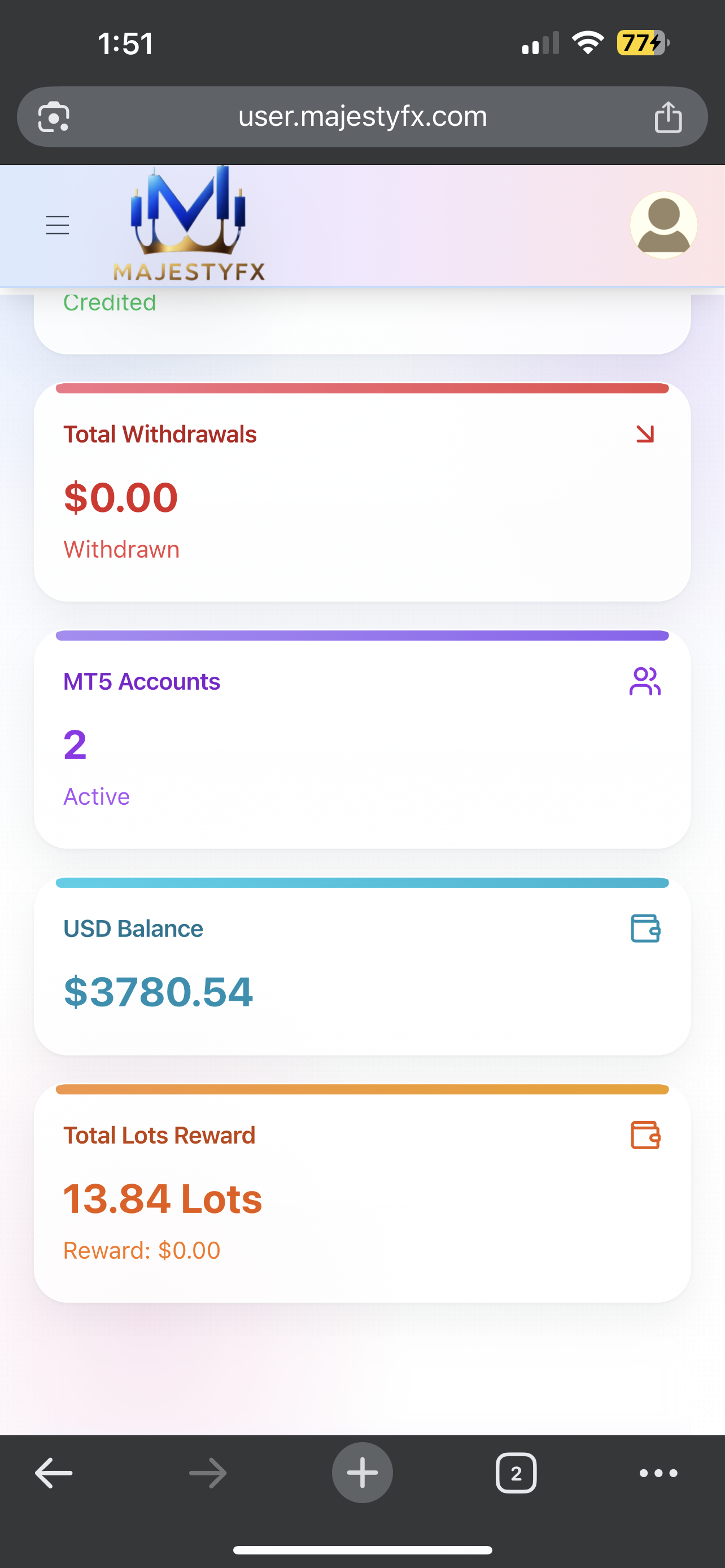The width and height of the screenshot is (725, 1568).
Task: Share the current page
Action: [x=668, y=117]
